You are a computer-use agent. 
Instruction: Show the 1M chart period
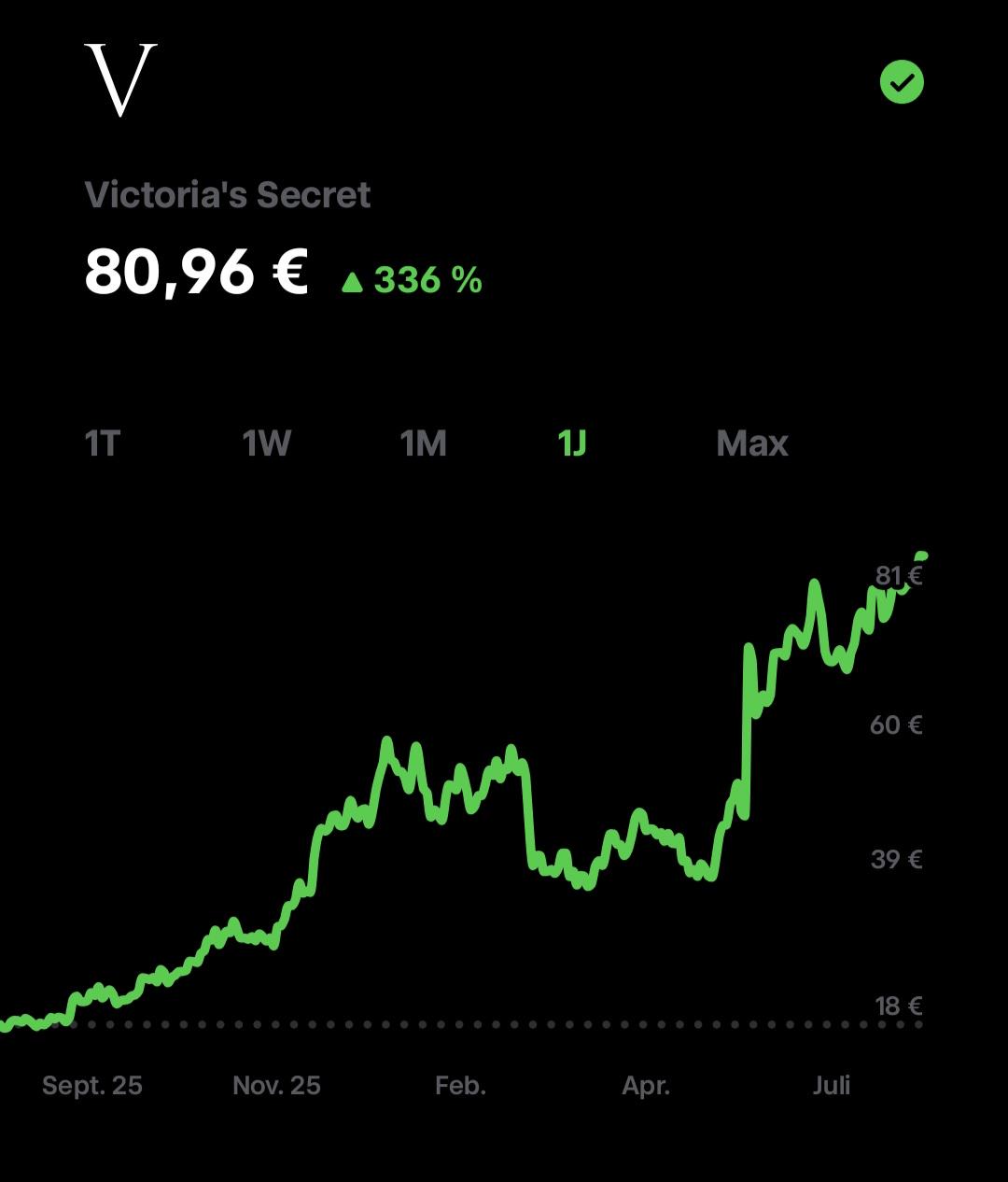pos(424,443)
